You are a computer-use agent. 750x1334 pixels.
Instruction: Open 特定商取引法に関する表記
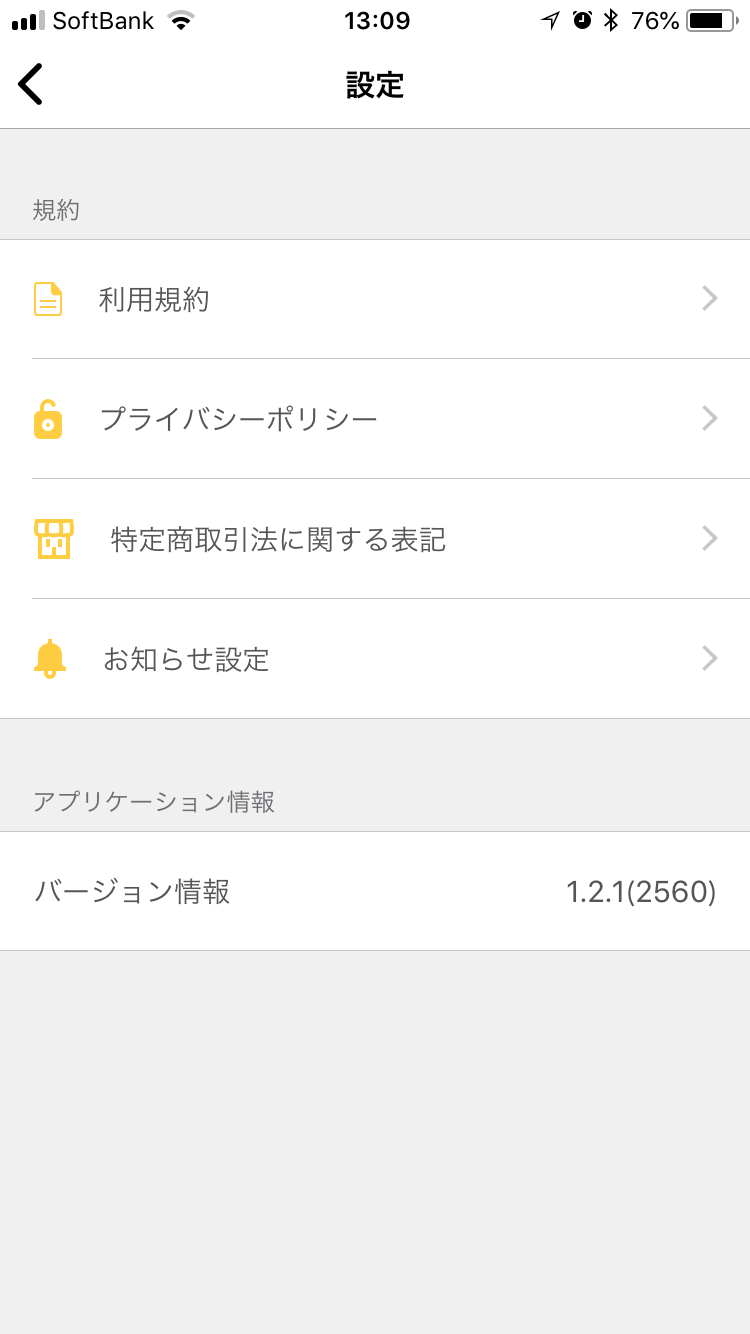click(x=375, y=539)
